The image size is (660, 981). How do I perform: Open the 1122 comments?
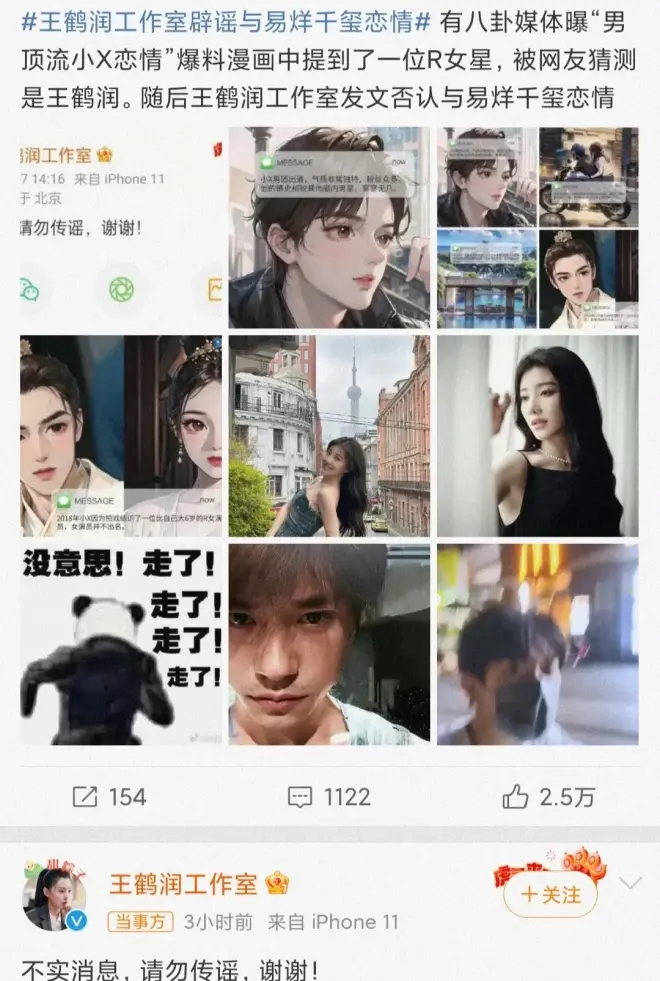(x=329, y=796)
